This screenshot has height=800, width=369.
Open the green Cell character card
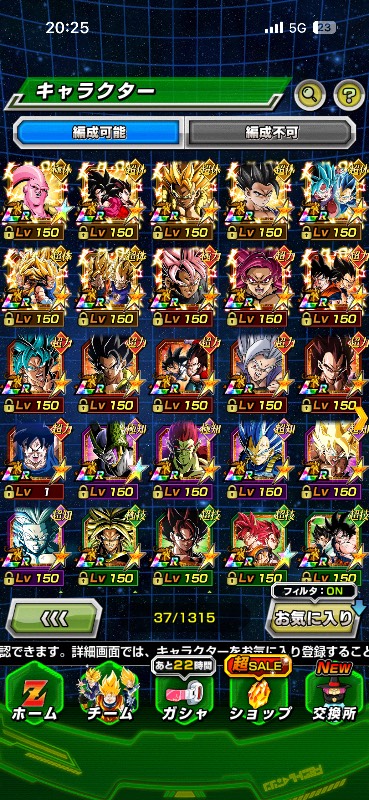click(109, 459)
